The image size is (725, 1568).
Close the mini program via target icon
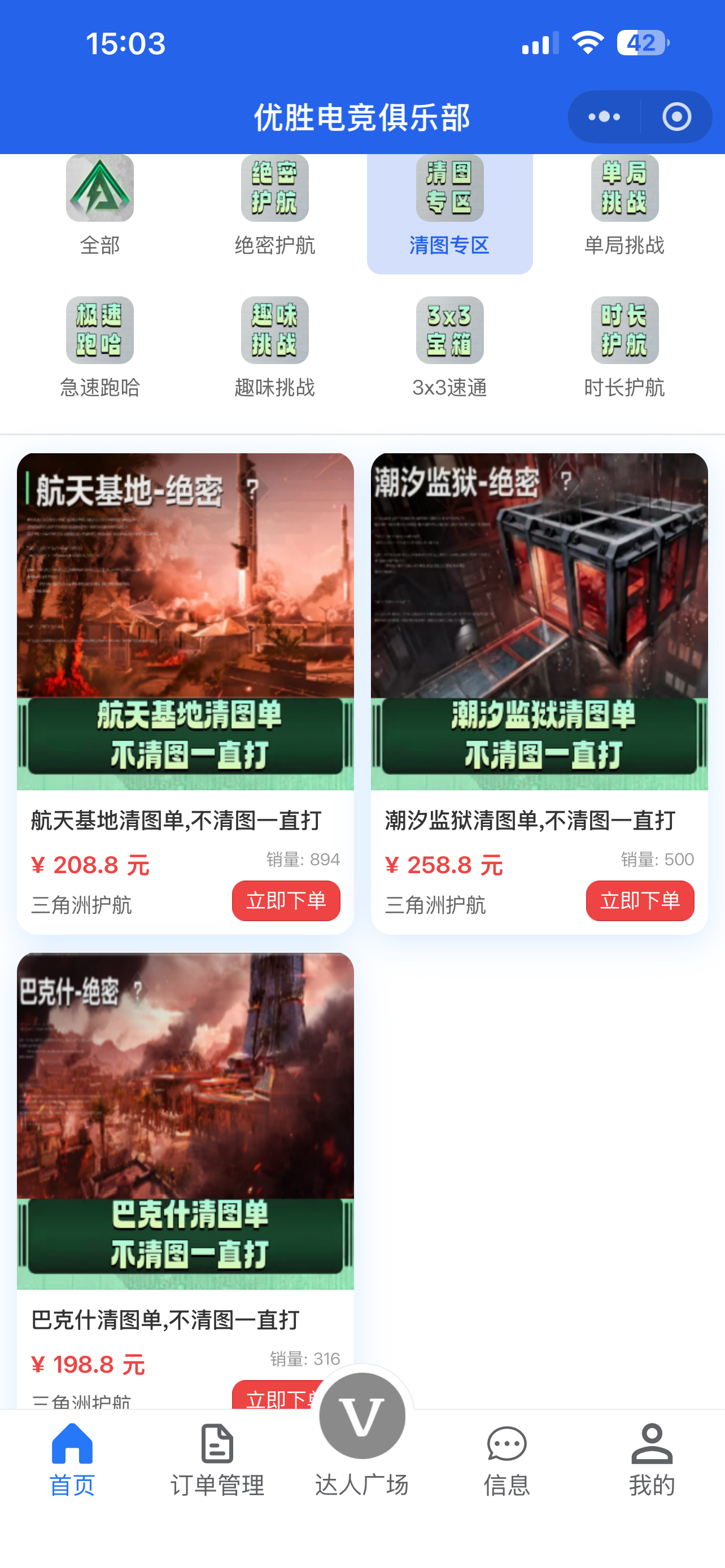pyautogui.click(x=676, y=117)
